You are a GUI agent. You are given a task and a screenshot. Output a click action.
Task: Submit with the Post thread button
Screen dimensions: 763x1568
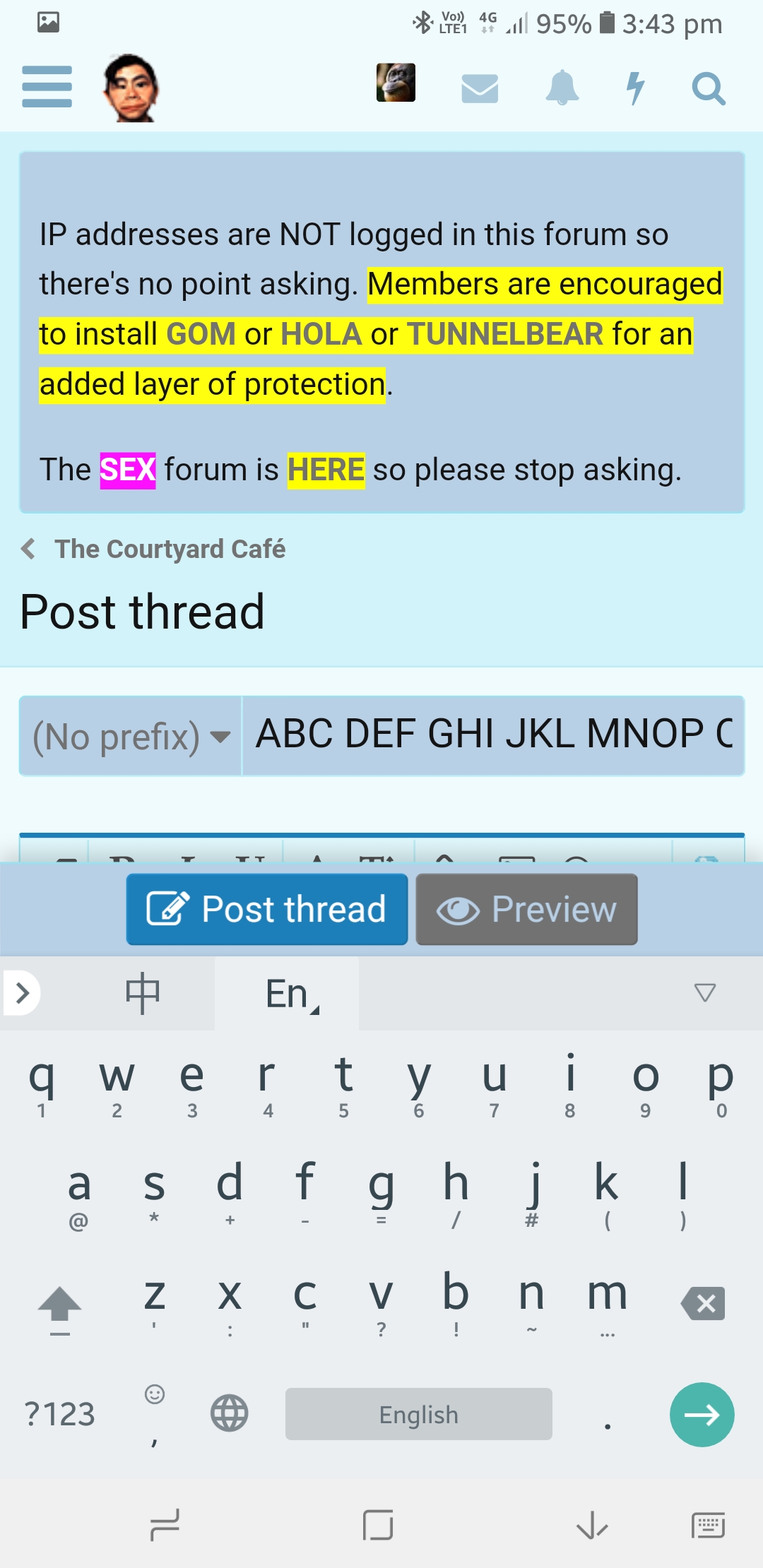coord(267,909)
